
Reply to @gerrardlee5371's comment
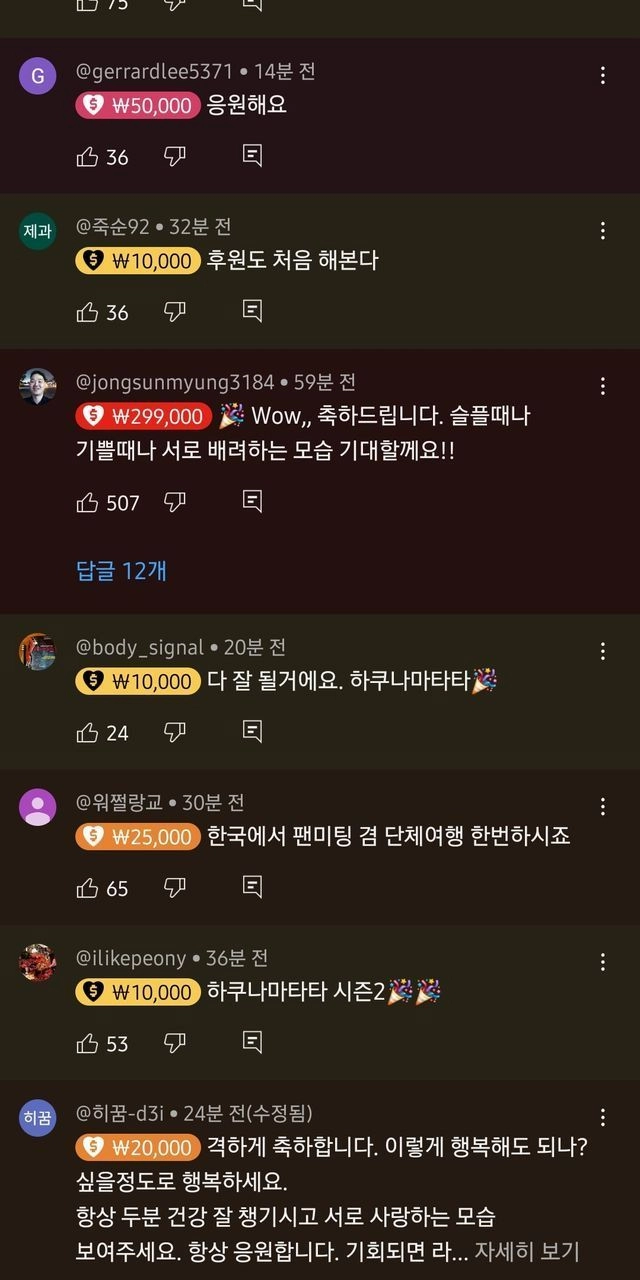253,157
